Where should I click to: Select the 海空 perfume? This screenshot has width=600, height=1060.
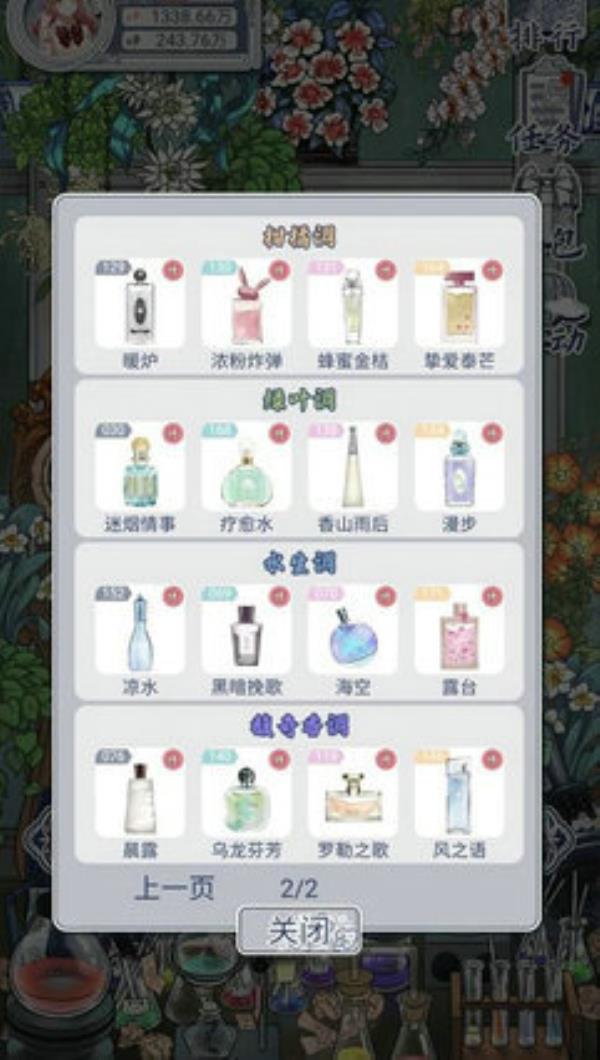point(352,633)
